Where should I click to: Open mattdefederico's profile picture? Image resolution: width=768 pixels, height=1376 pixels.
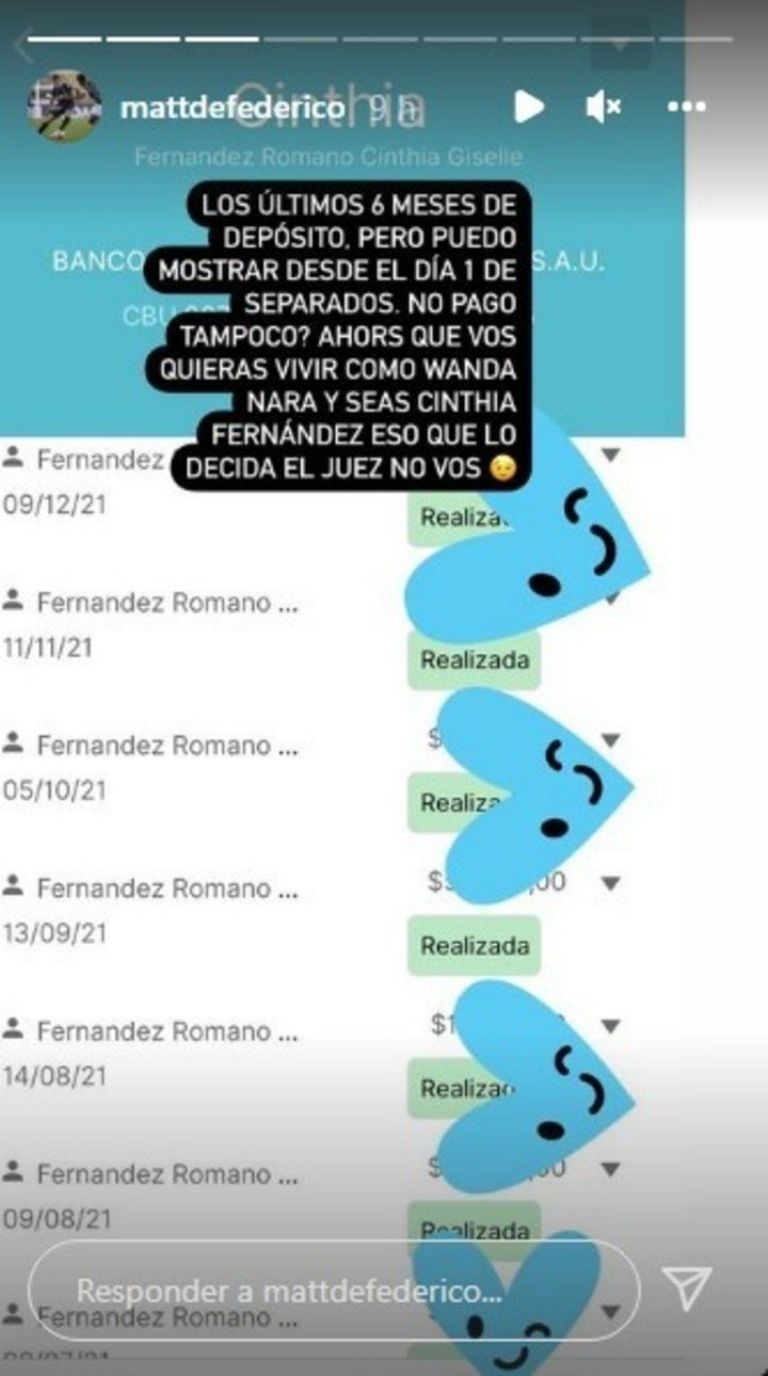click(64, 106)
